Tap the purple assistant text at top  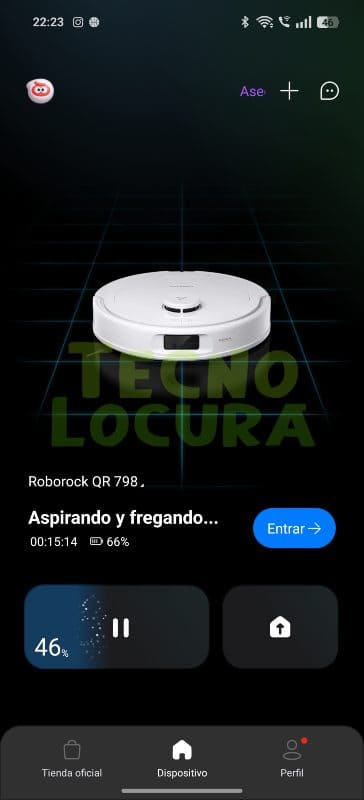[252, 91]
